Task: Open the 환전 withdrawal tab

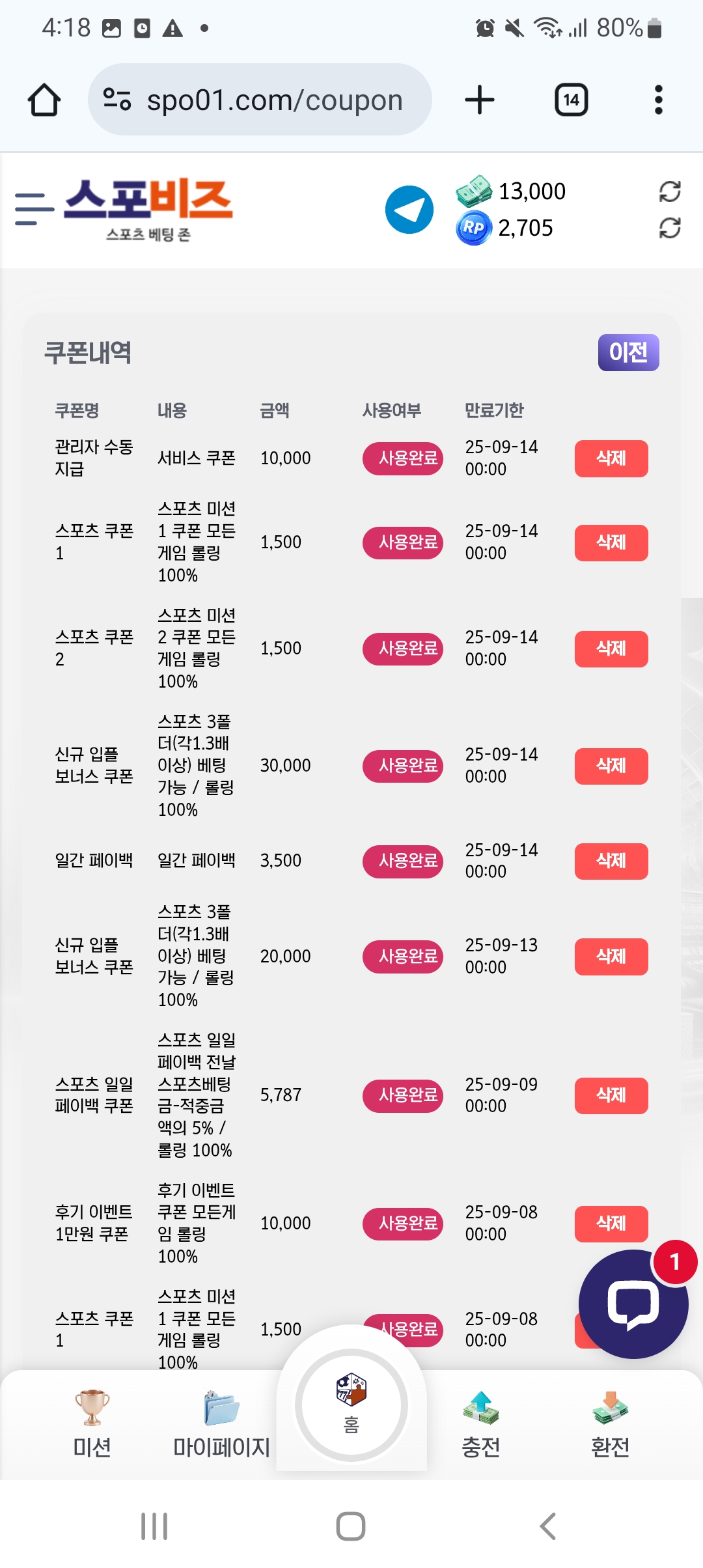Action: pyautogui.click(x=610, y=1424)
